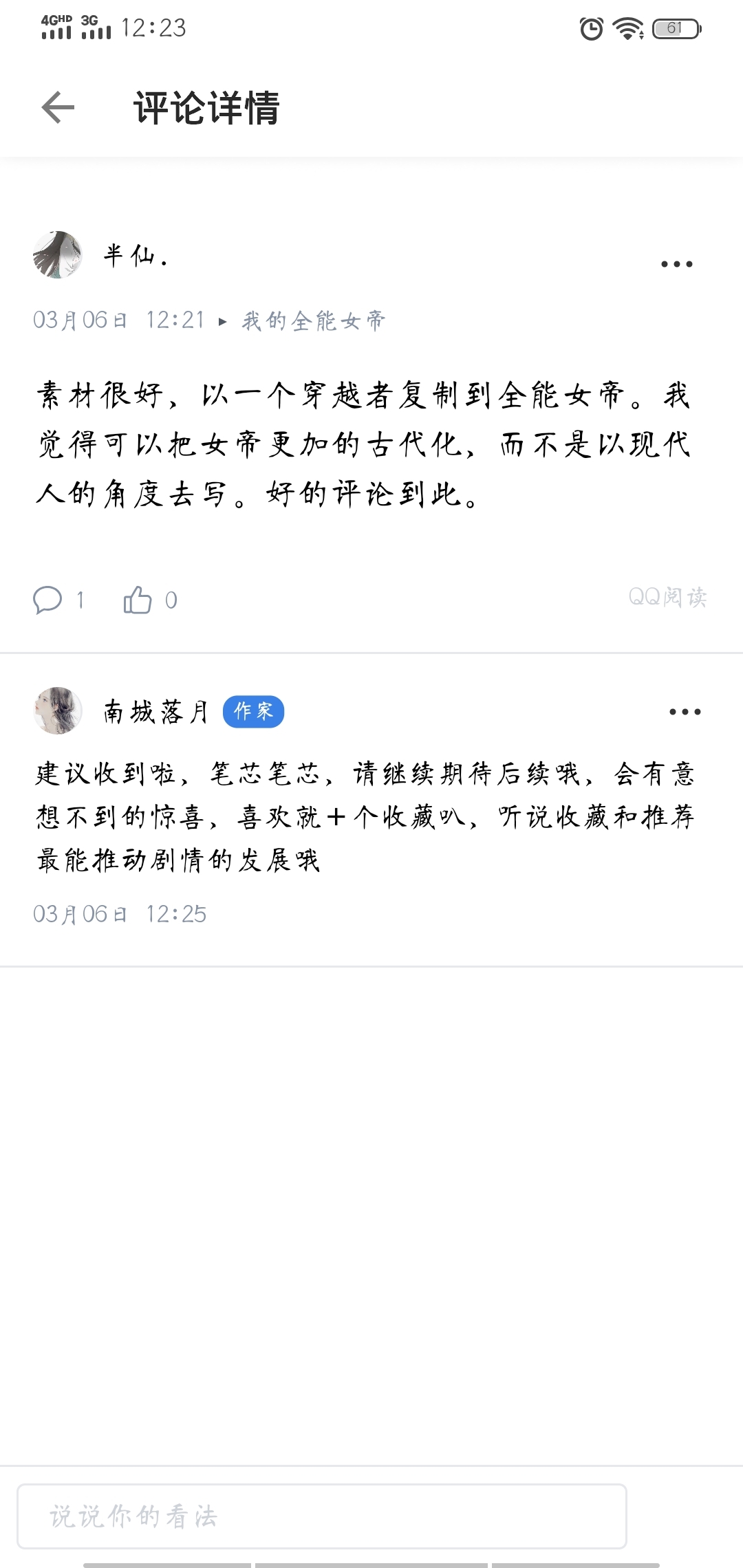This screenshot has width=743, height=1568.
Task: Open 半仙.'s profile avatar
Action: pos(58,255)
